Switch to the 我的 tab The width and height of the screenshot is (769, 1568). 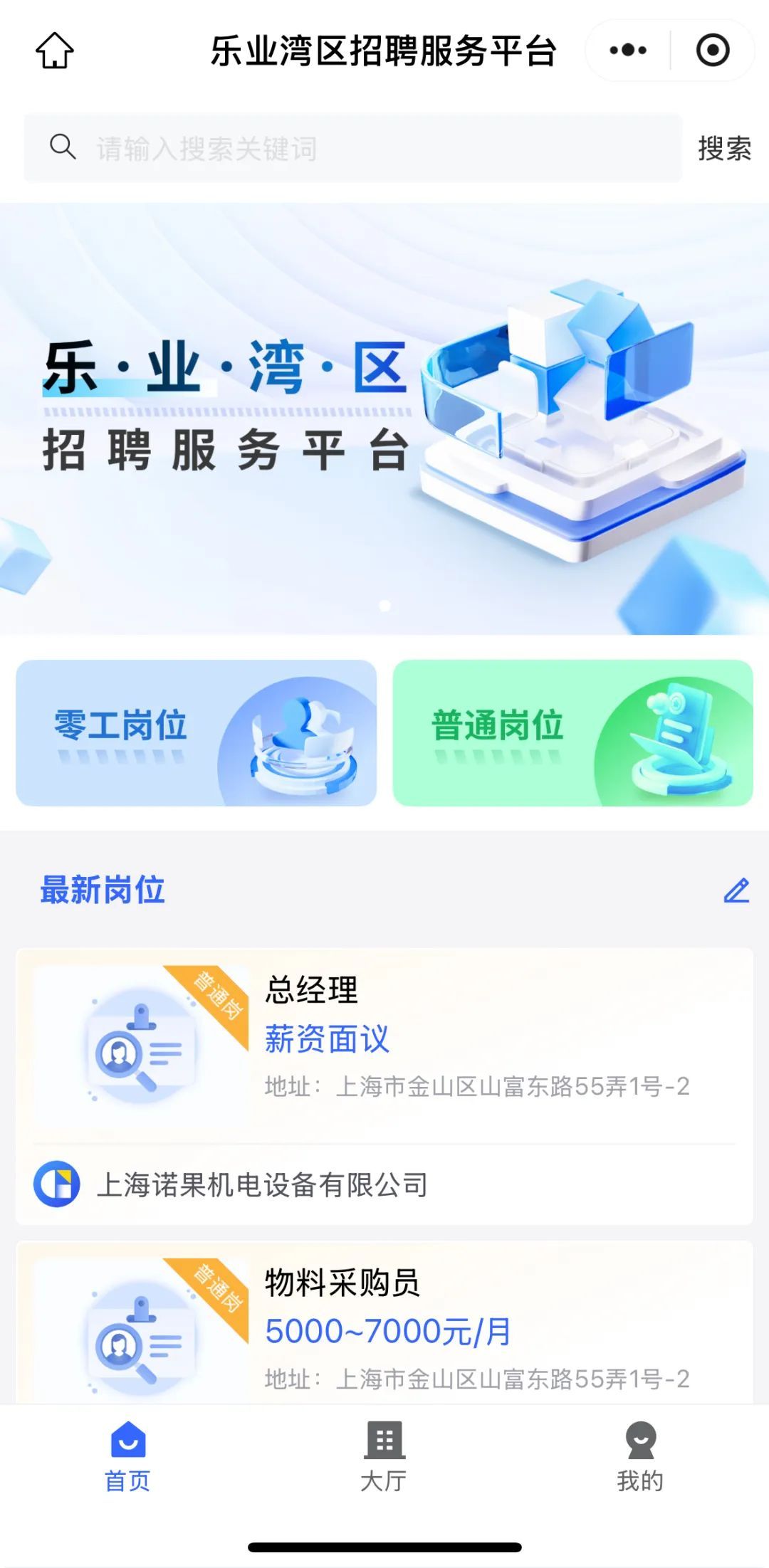[640, 1456]
